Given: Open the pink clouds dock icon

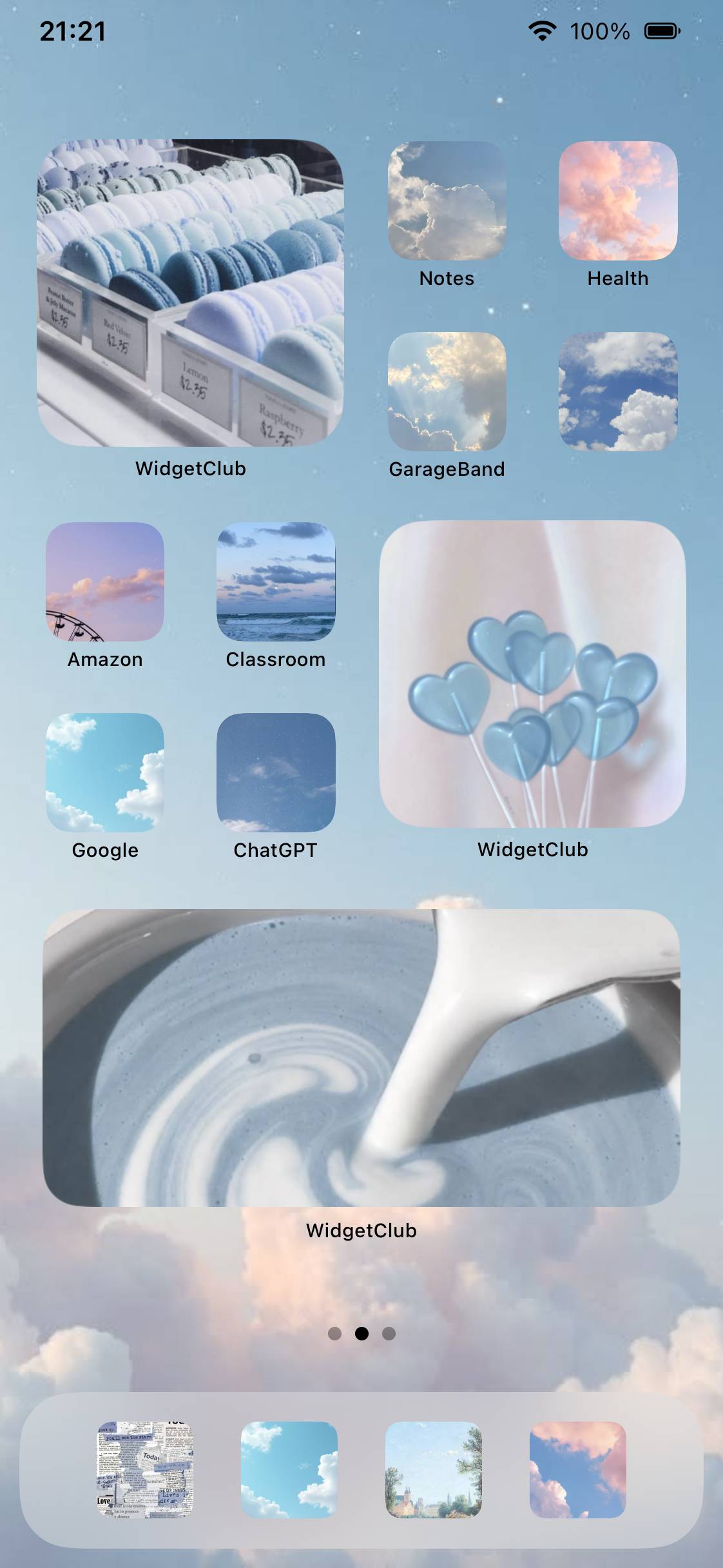Looking at the screenshot, I should pos(578,1469).
